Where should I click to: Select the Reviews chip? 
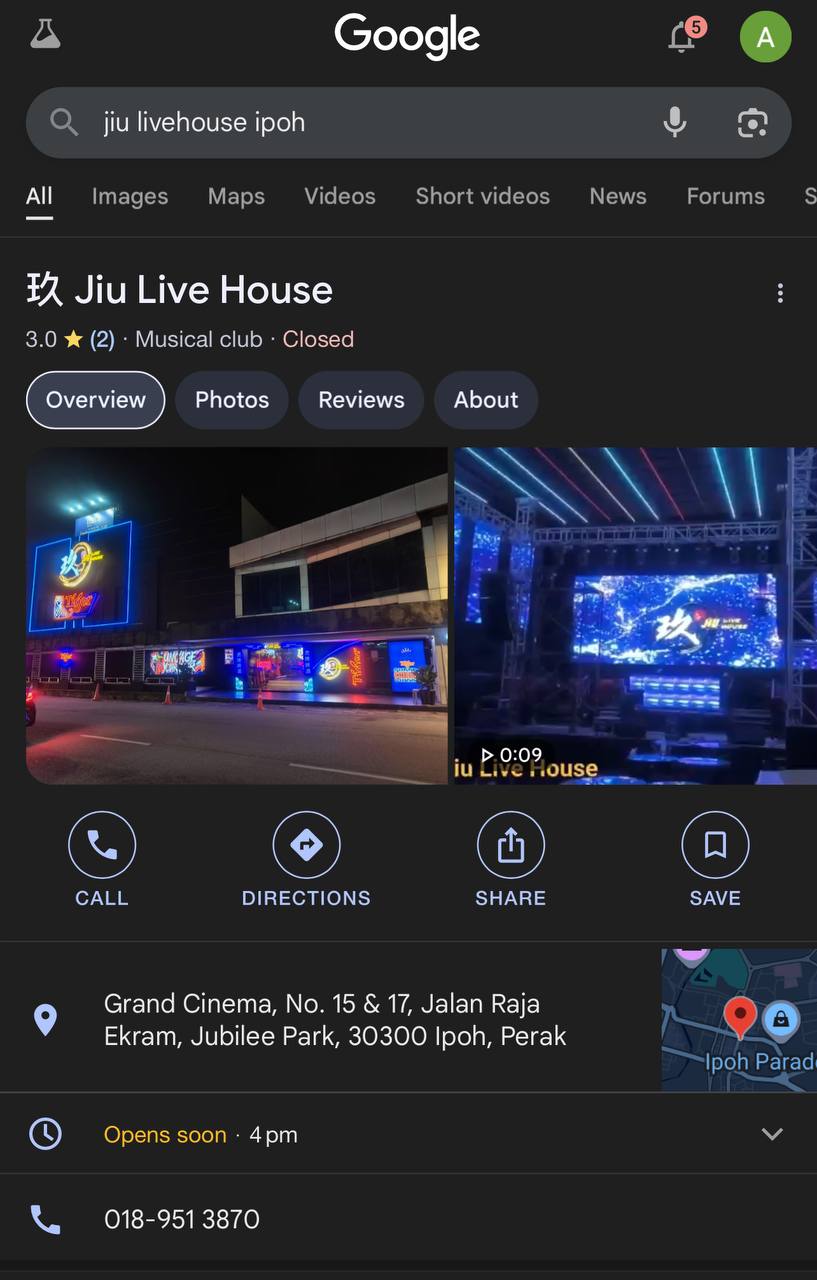click(x=361, y=400)
